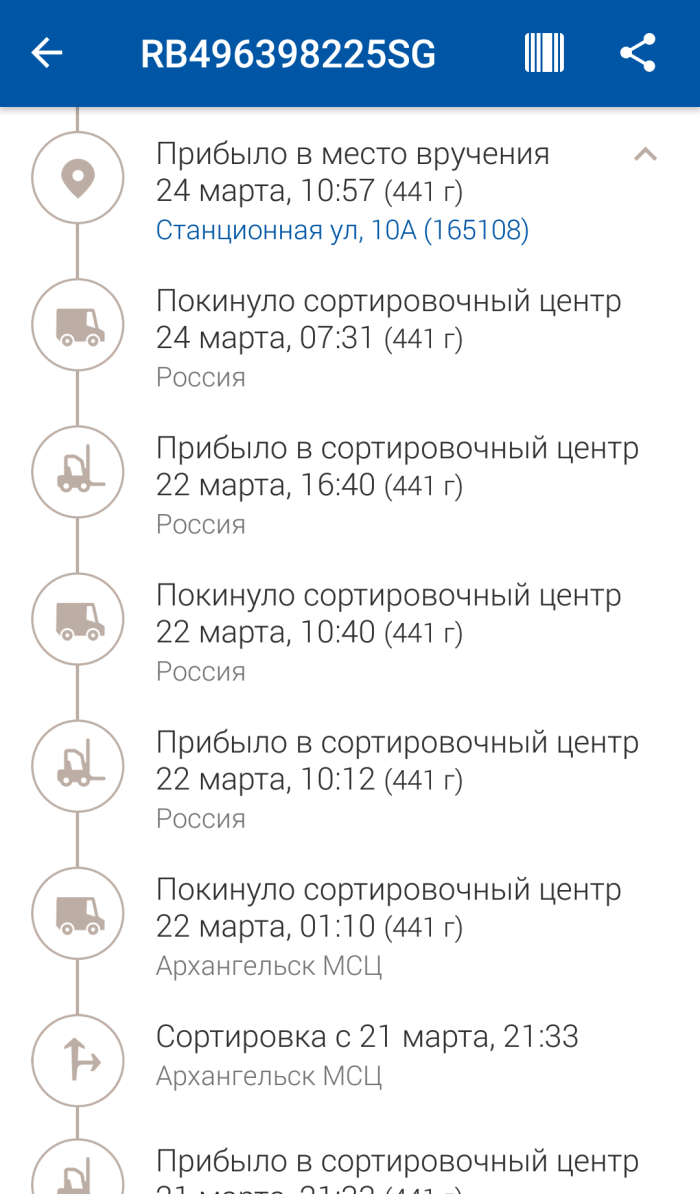The height and width of the screenshot is (1194, 700).
Task: Collapse the tracking history chevron
Action: [645, 155]
